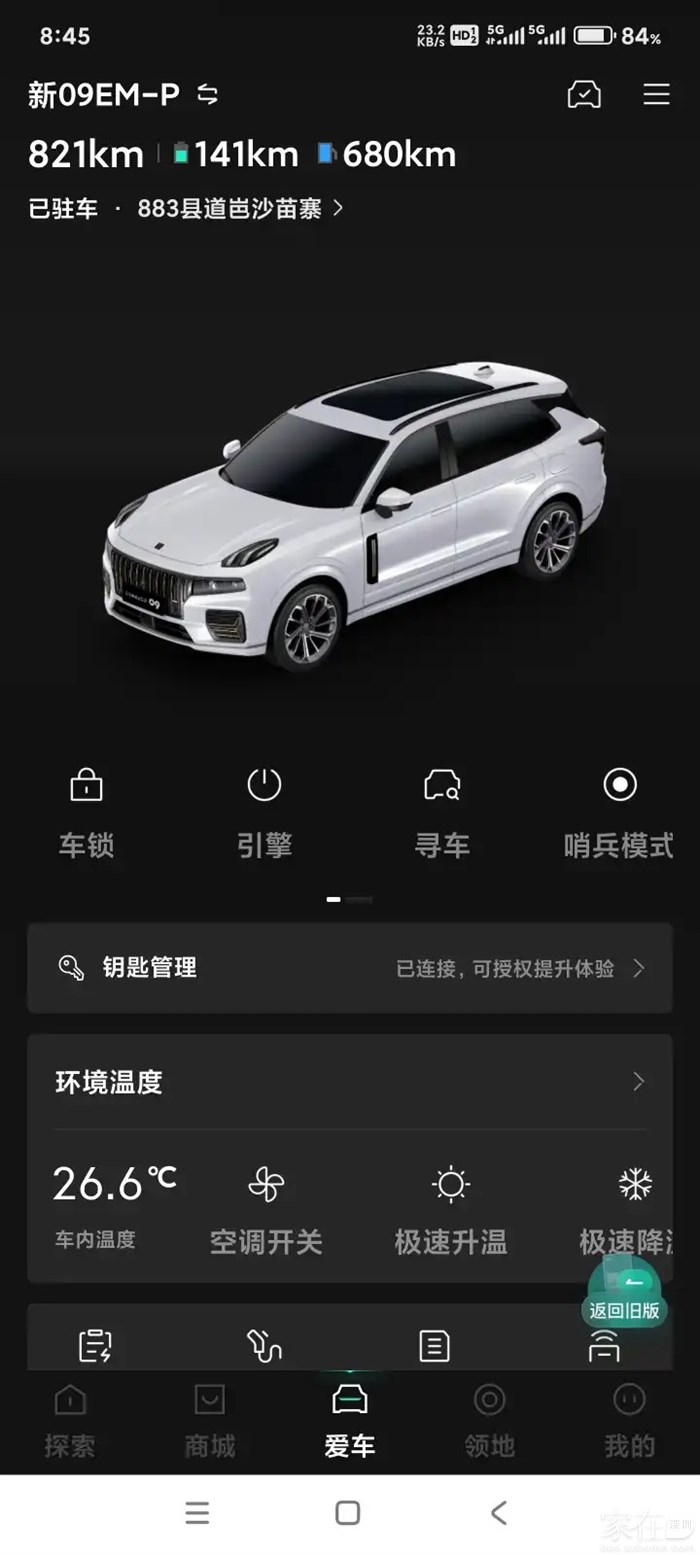Go back with the system back button
The image size is (700, 1555).
(x=499, y=1512)
